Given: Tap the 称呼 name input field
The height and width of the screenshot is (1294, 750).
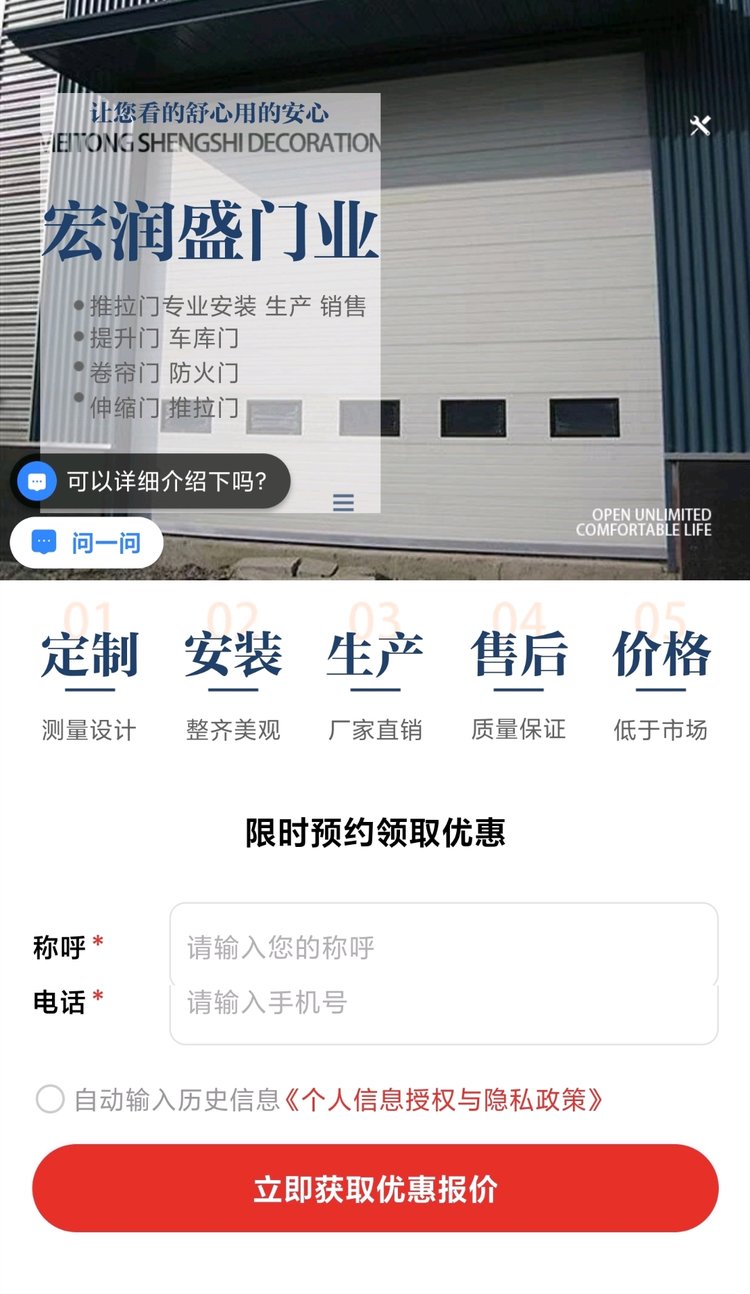Looking at the screenshot, I should pyautogui.click(x=444, y=946).
